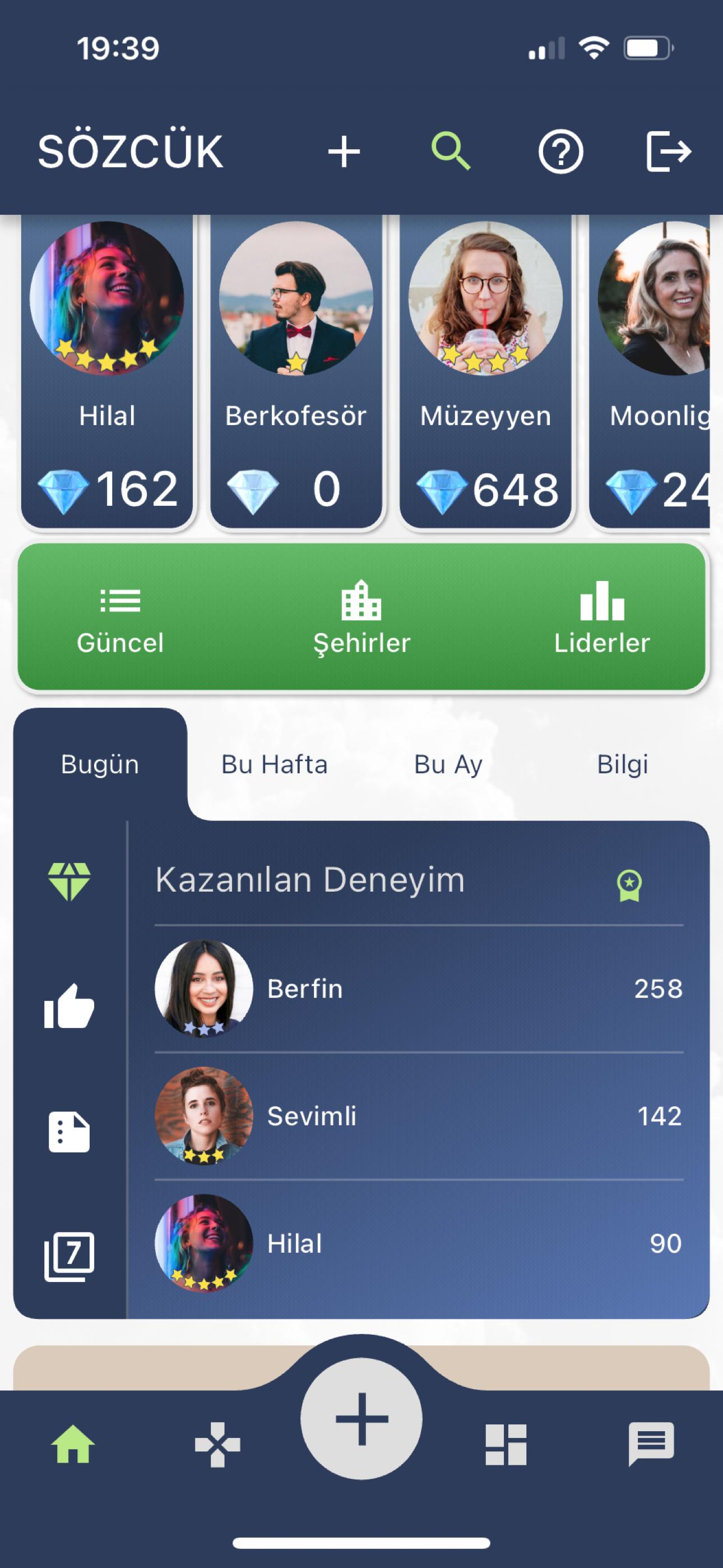
Task: Switch to the Bilgi tab
Action: click(x=623, y=764)
